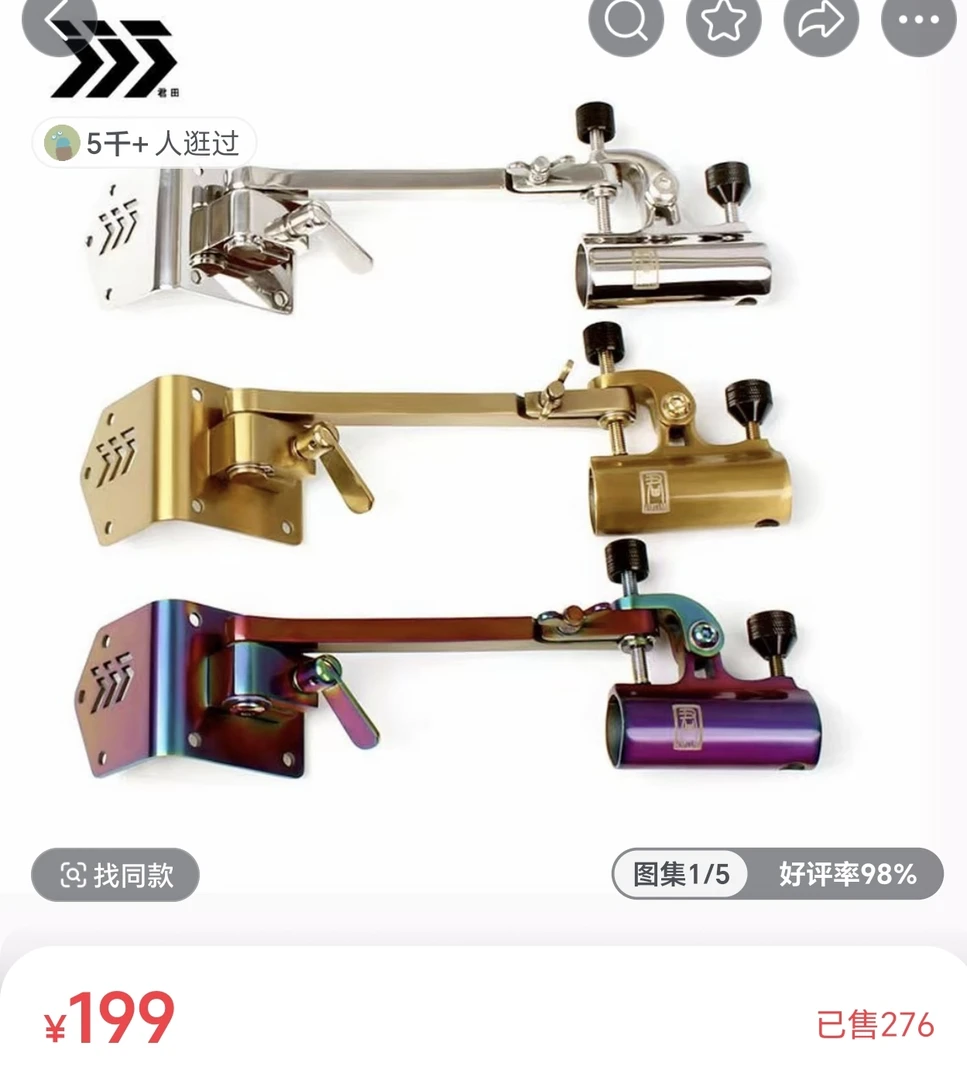967x1080 pixels.
Task: Find similar items with 找同款
Action: click(116, 875)
